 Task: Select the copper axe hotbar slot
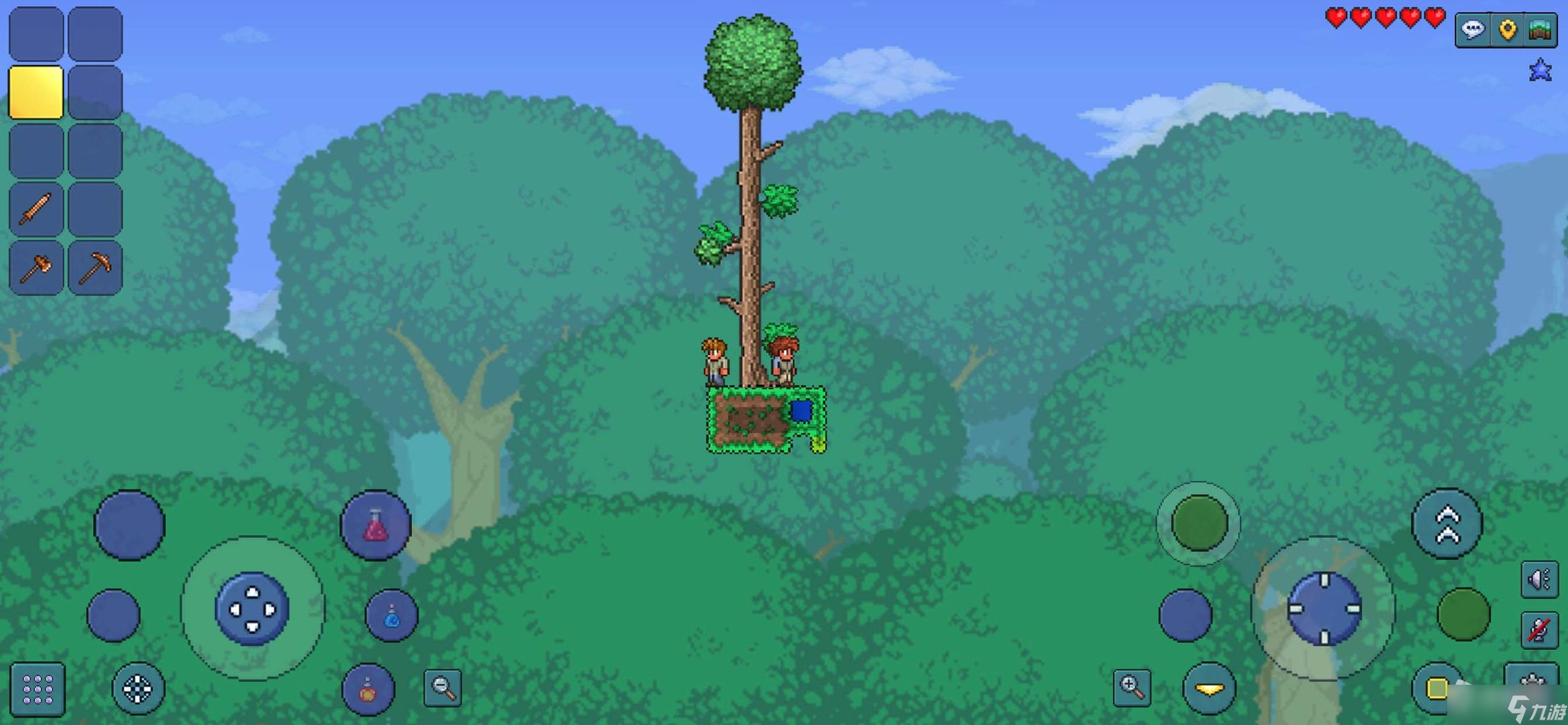[x=36, y=268]
